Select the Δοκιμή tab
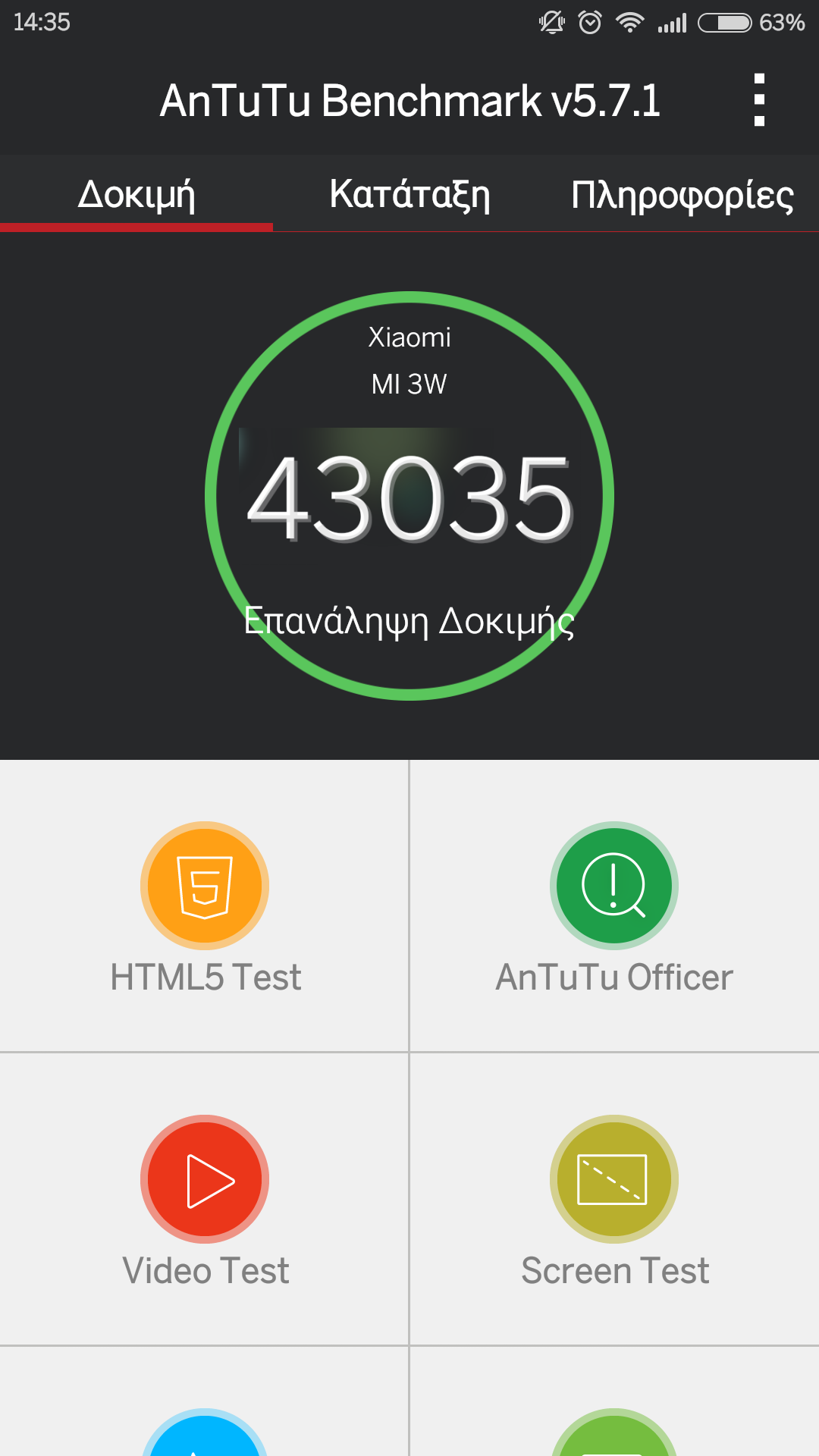 [136, 194]
